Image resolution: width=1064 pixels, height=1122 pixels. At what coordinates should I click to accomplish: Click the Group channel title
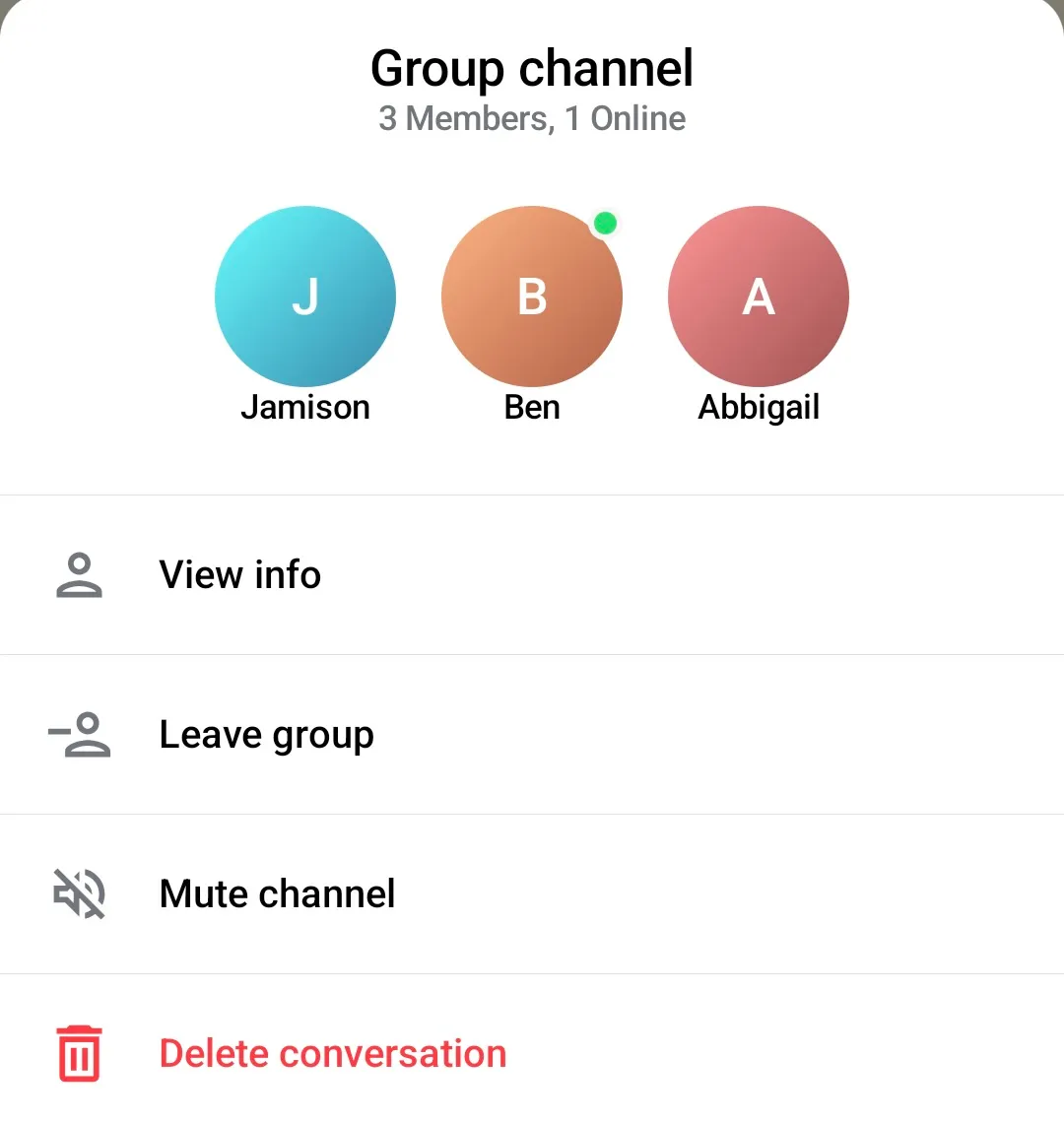(x=531, y=68)
